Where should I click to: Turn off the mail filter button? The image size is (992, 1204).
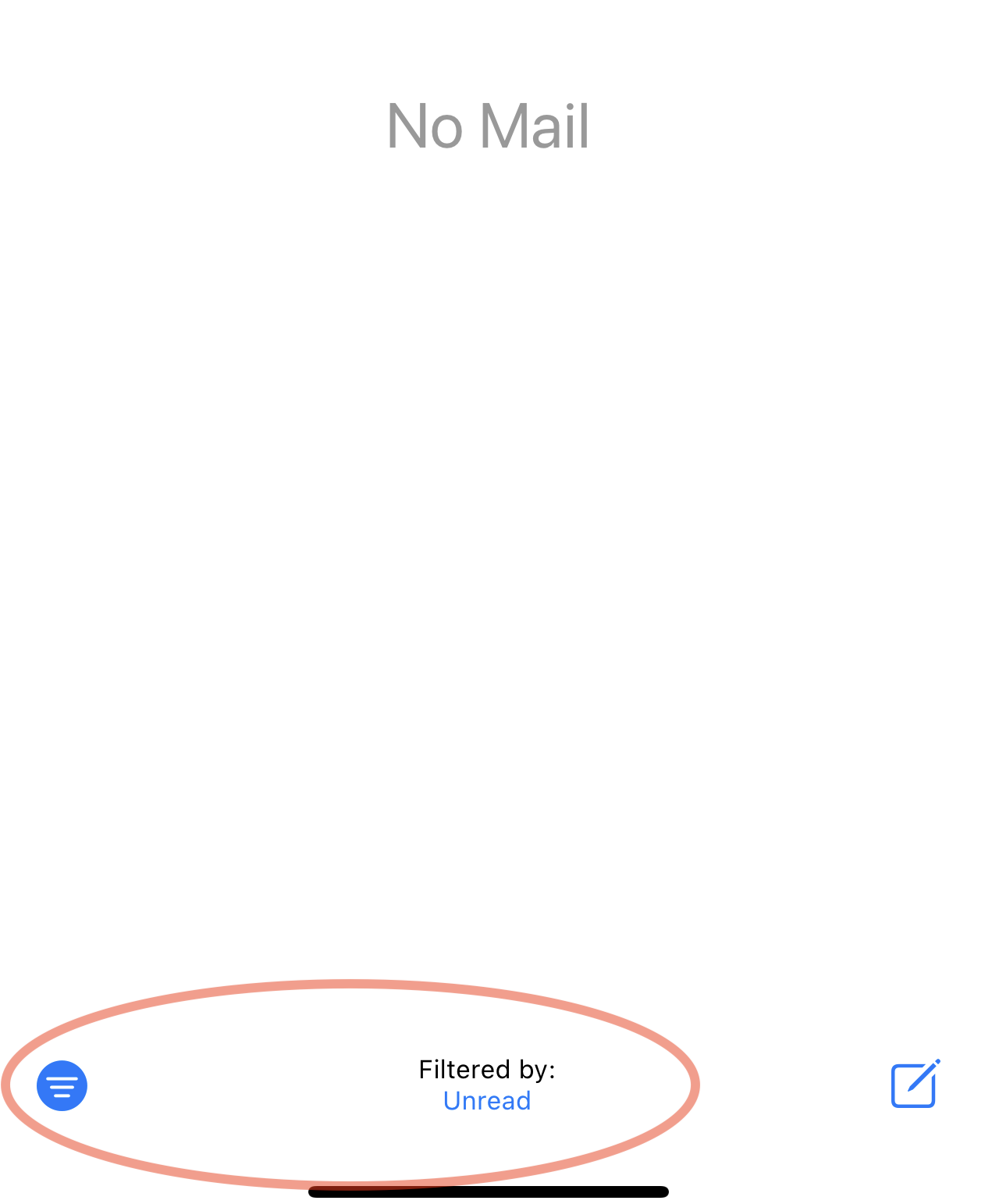[62, 1085]
